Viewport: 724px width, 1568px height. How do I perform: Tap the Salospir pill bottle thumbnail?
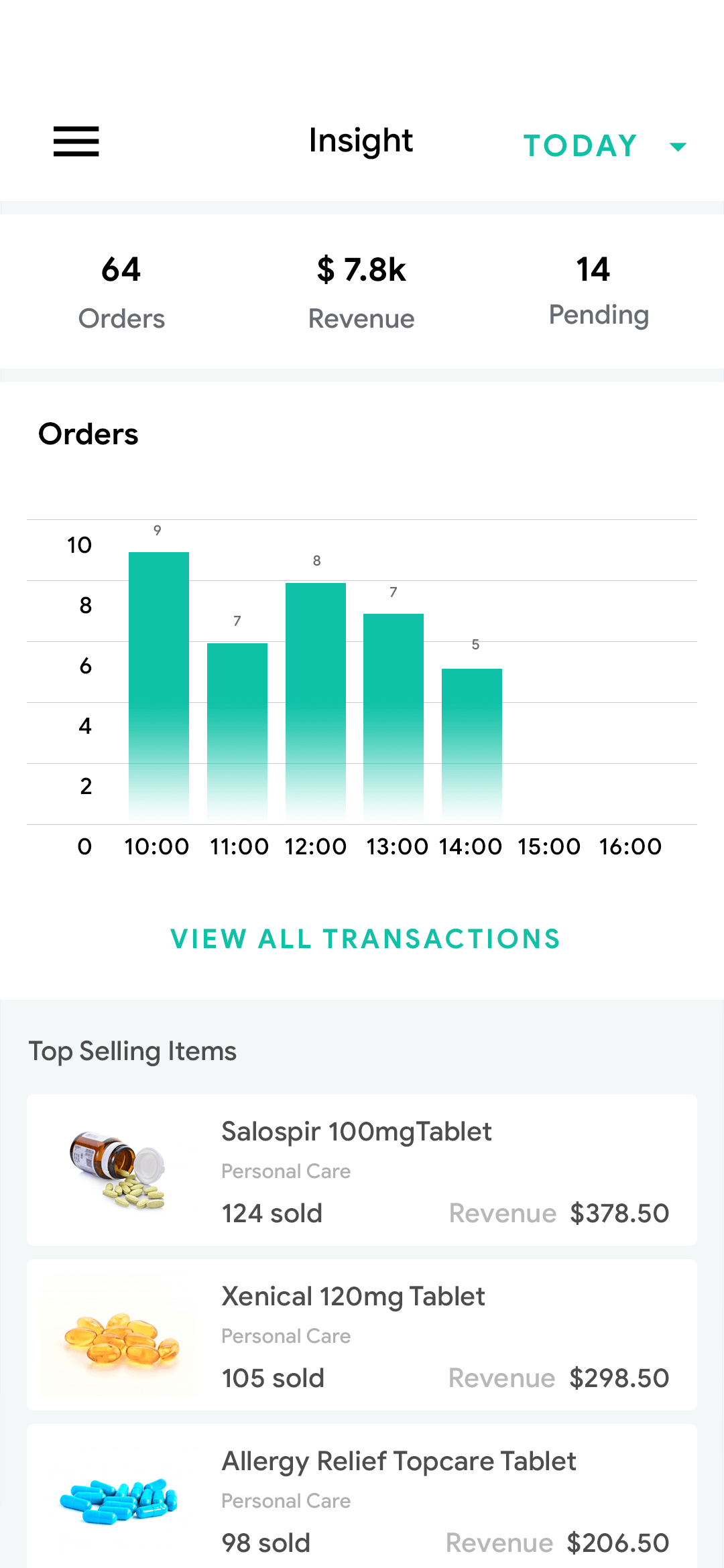114,1169
